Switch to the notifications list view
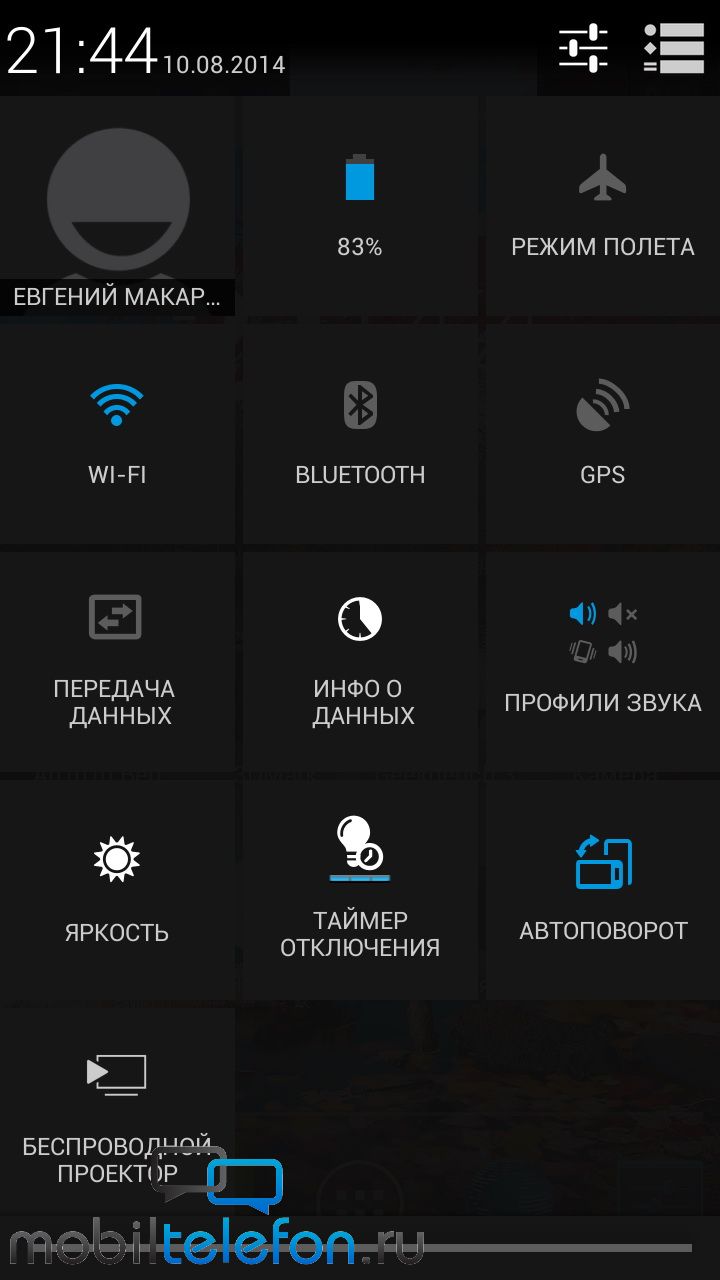The height and width of the screenshot is (1280, 720). (x=673, y=47)
